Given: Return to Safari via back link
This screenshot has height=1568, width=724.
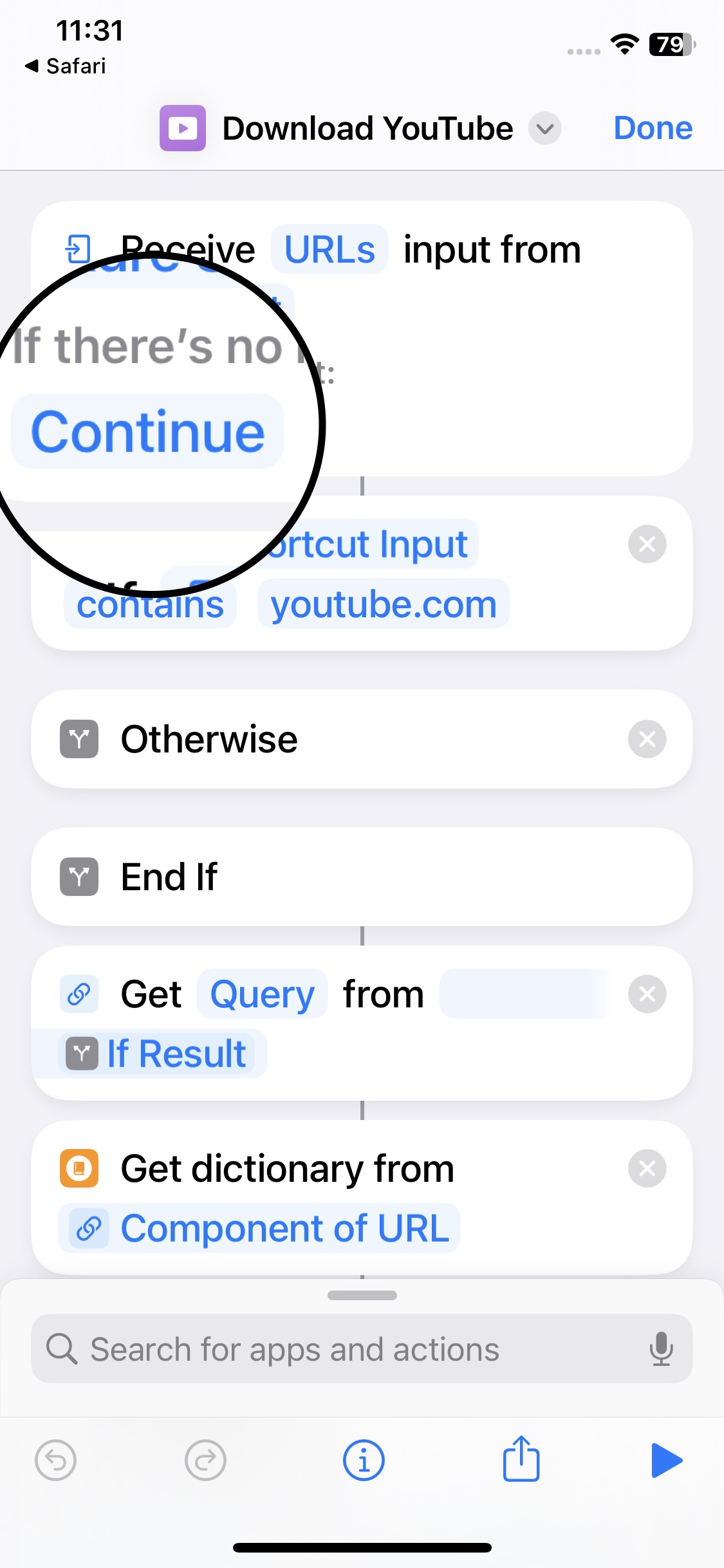Looking at the screenshot, I should tap(65, 66).
